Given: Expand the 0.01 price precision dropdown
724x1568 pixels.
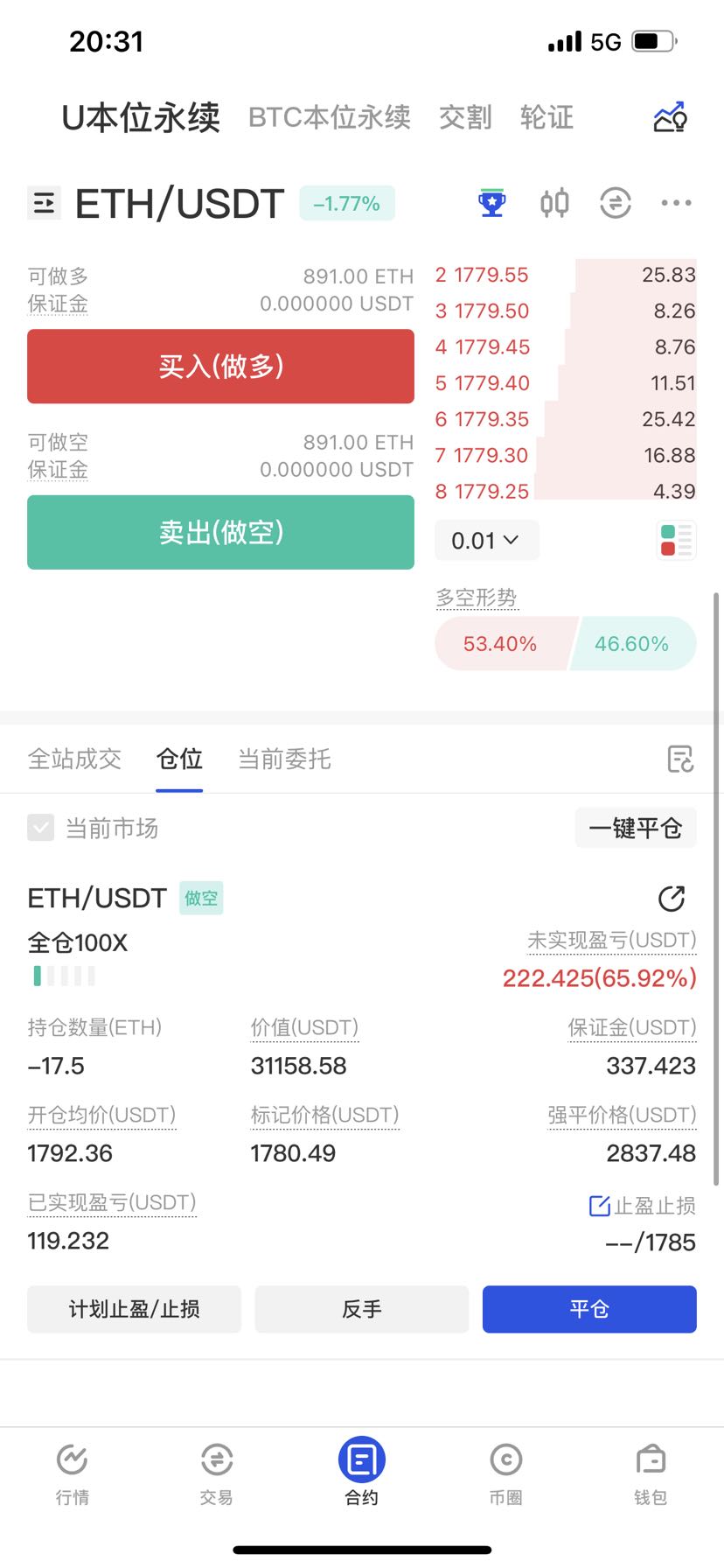Looking at the screenshot, I should coord(486,541).
